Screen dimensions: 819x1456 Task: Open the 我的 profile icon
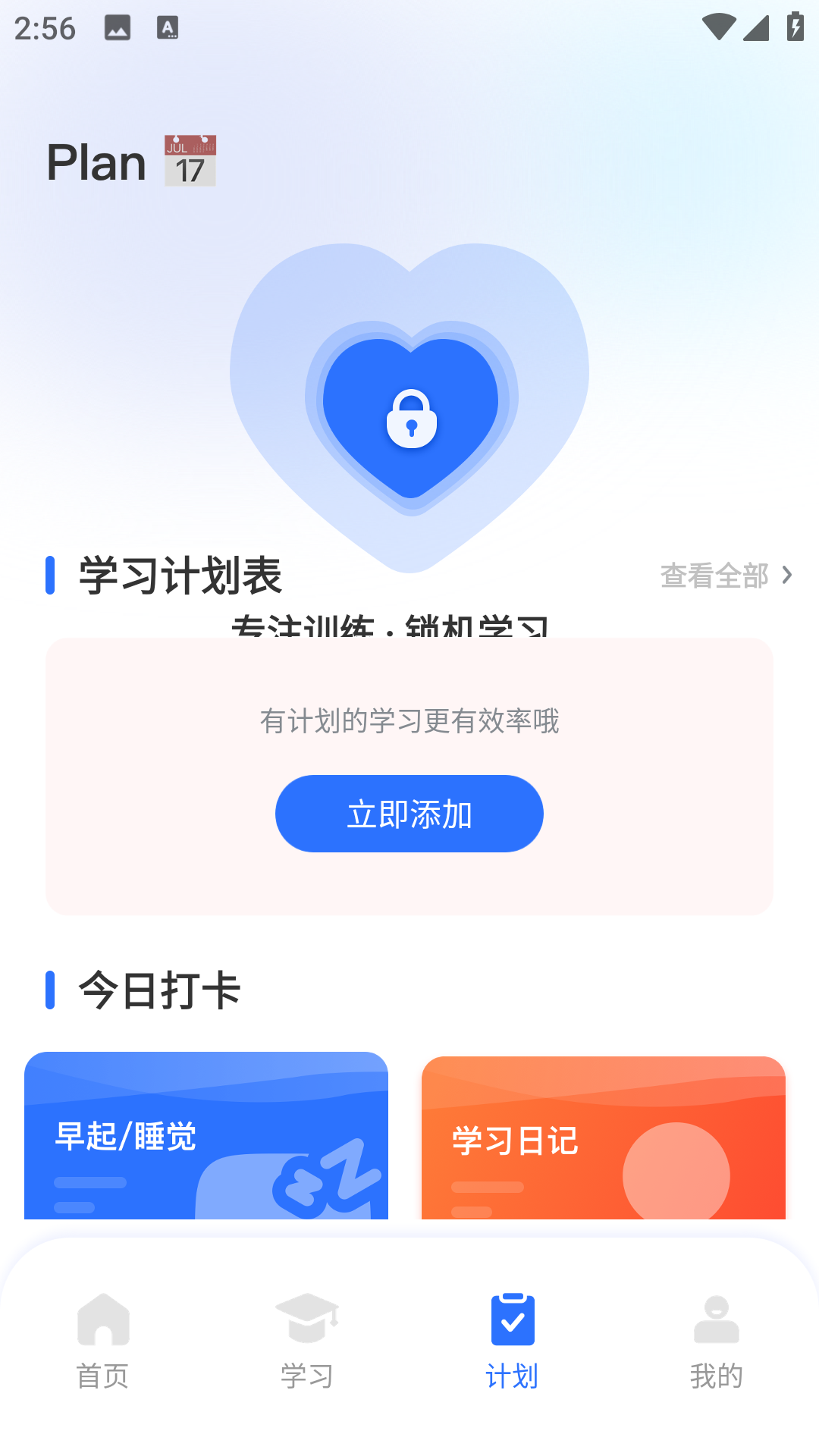tap(716, 1321)
